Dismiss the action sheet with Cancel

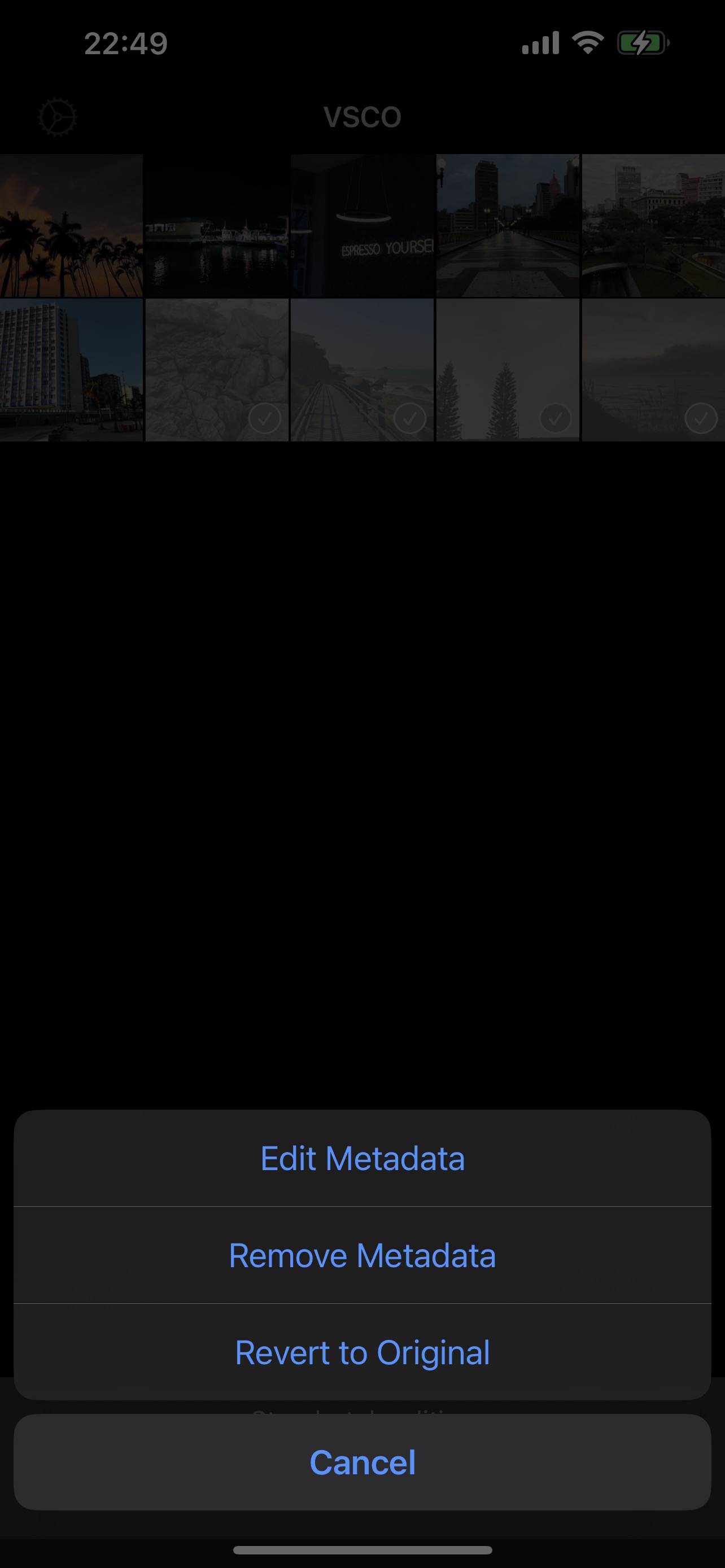[x=362, y=1462]
